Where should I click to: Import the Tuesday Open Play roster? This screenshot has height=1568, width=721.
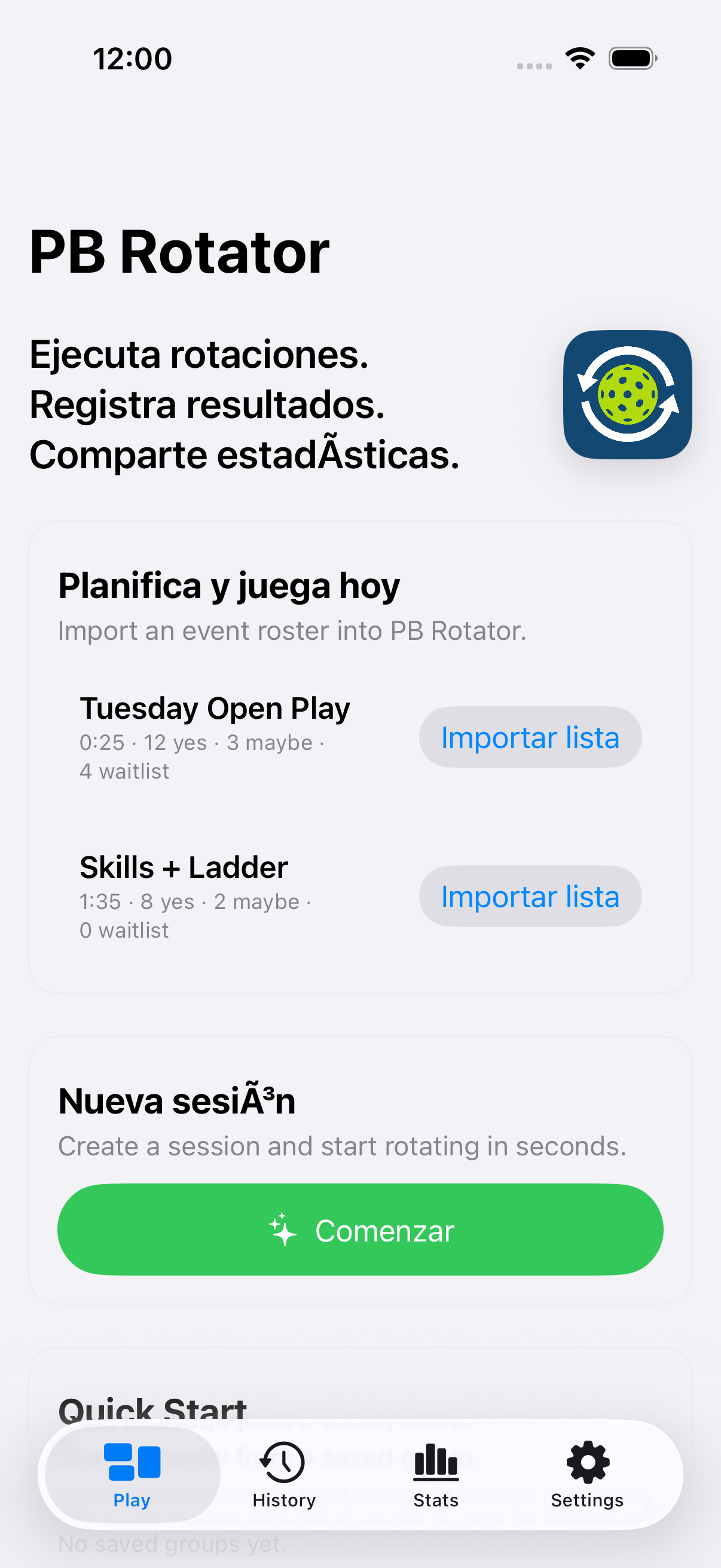[529, 737]
